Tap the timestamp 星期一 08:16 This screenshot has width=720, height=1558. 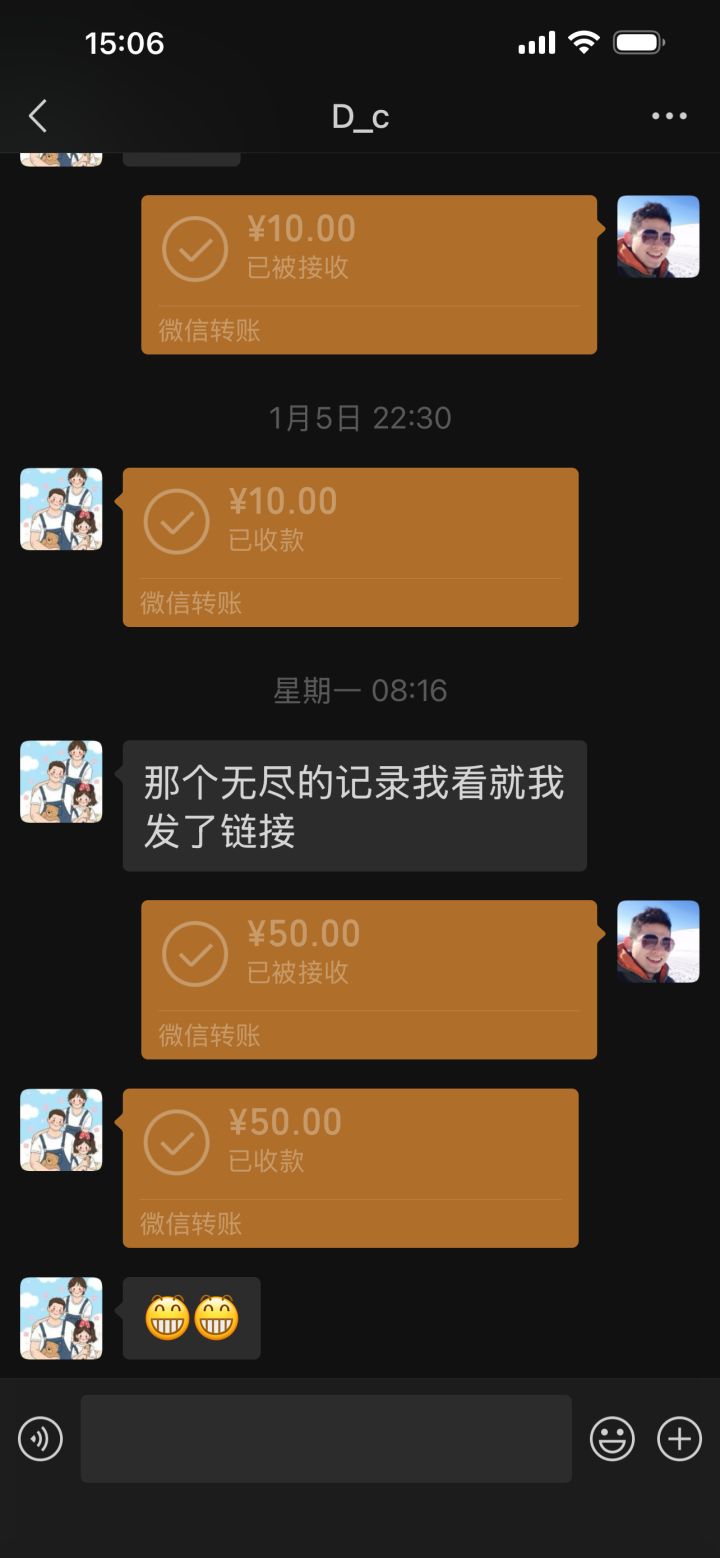point(360,690)
